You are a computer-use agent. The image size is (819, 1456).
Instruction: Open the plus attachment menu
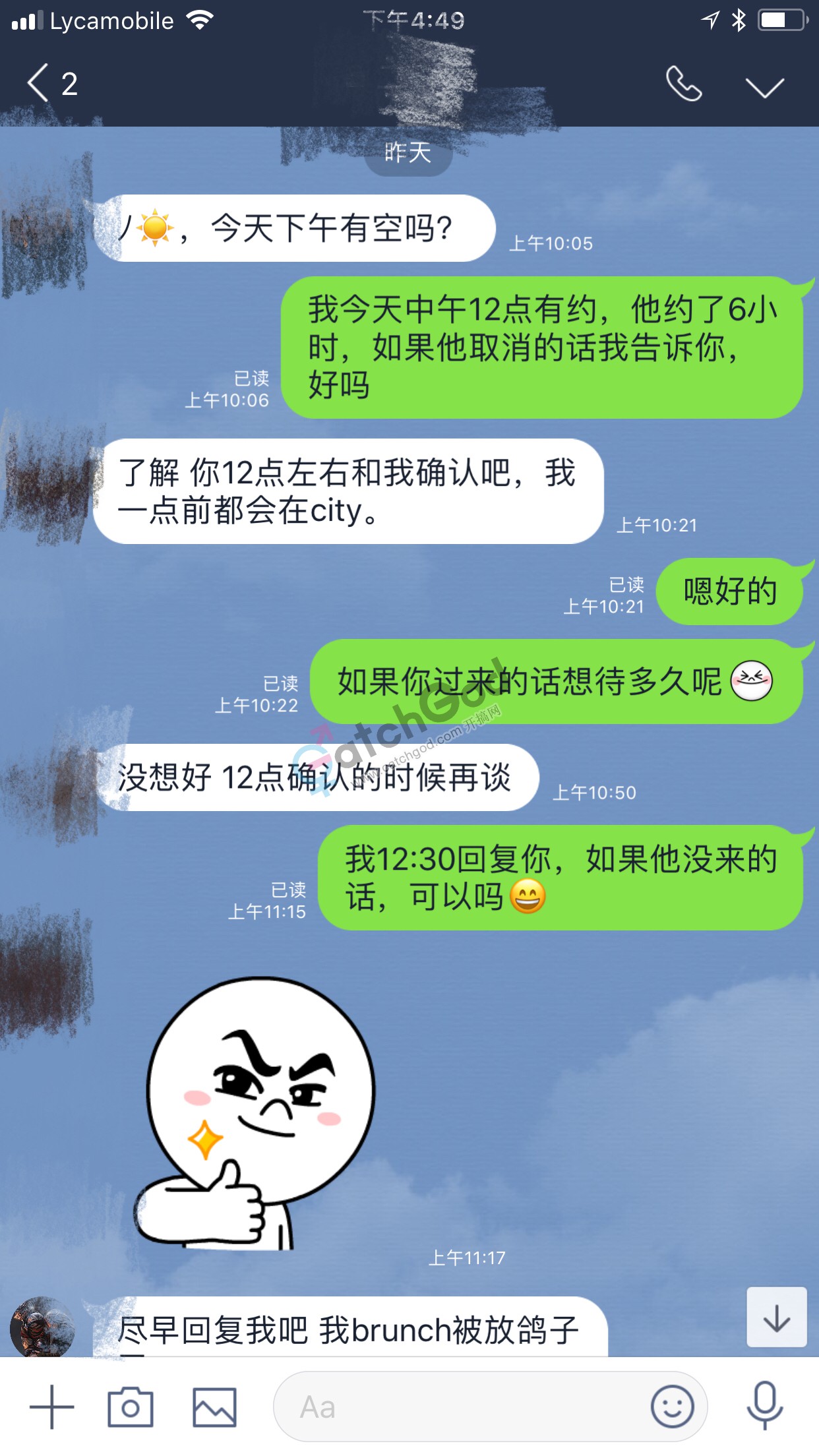[x=52, y=1407]
